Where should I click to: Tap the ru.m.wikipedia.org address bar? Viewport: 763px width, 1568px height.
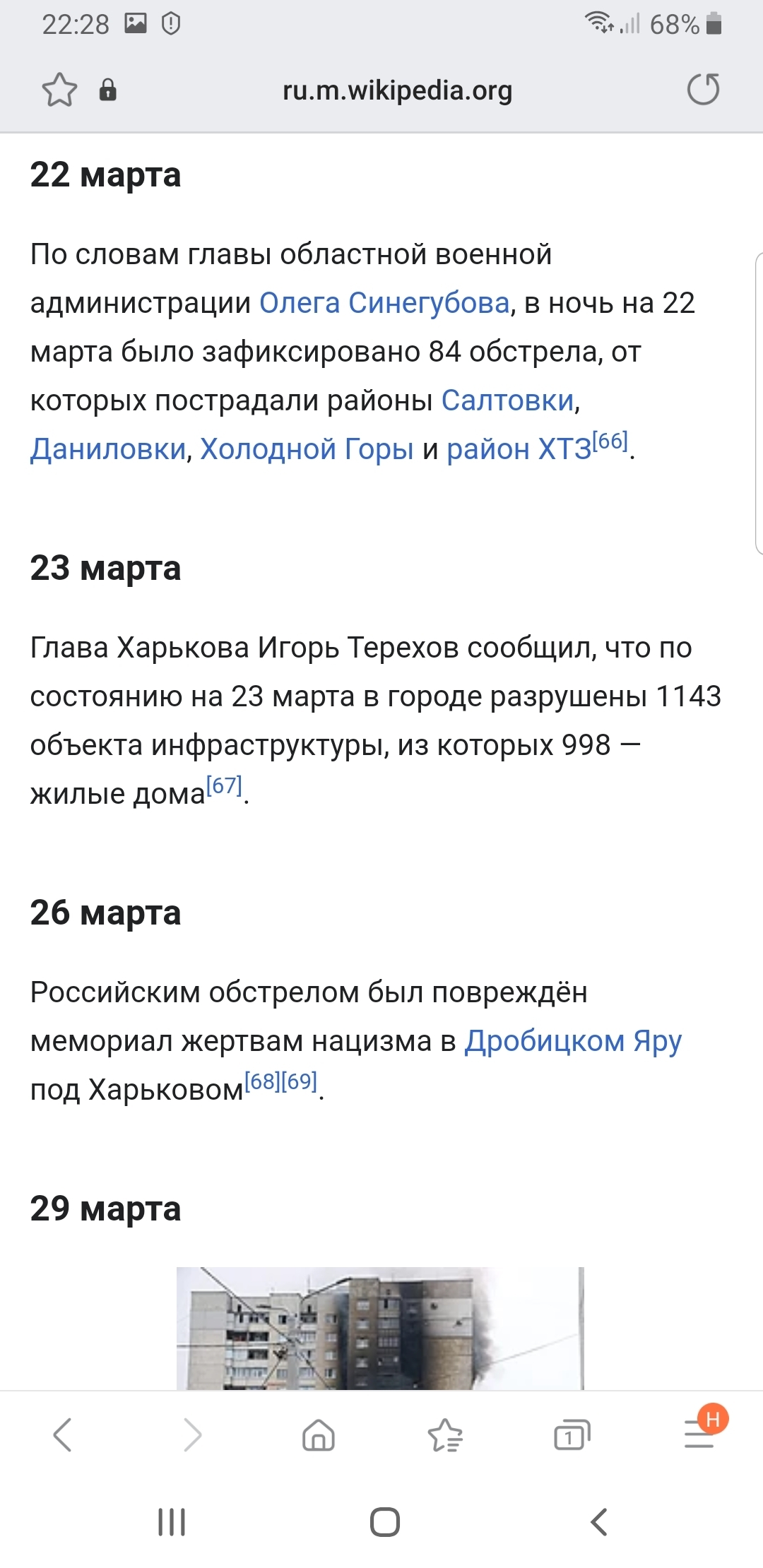tap(397, 90)
